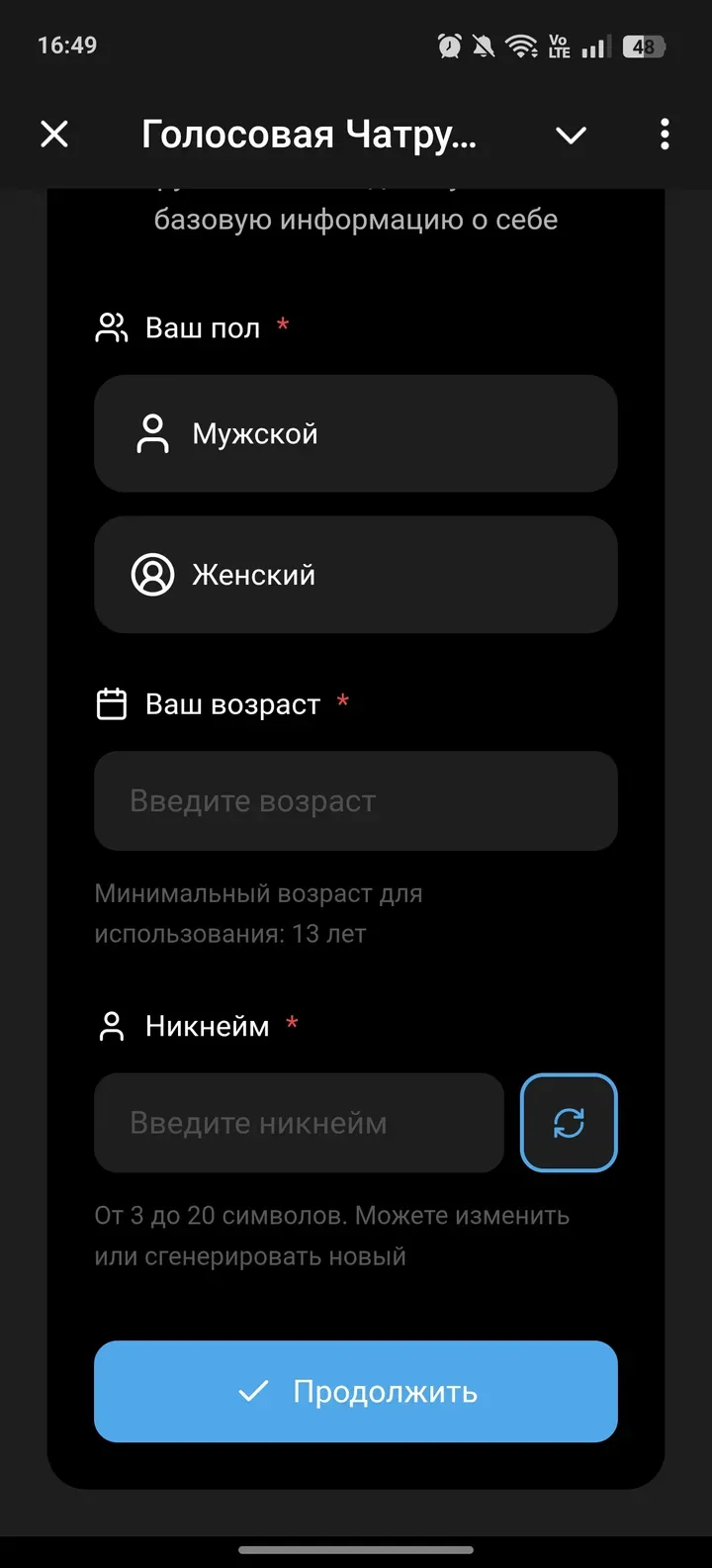Click the person icon next to Никнейм
Image resolution: width=712 pixels, height=1568 pixels.
click(112, 1026)
